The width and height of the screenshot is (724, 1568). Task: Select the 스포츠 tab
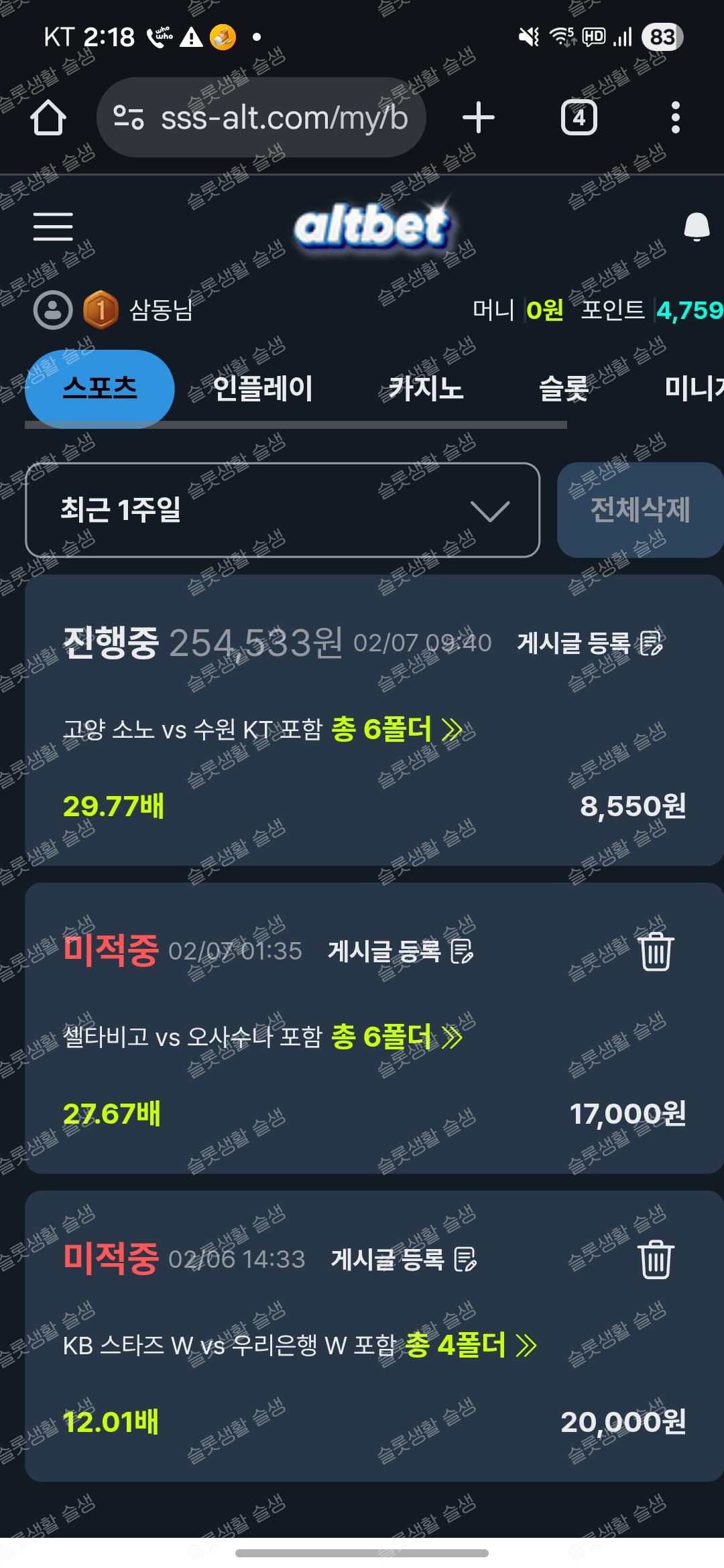100,389
